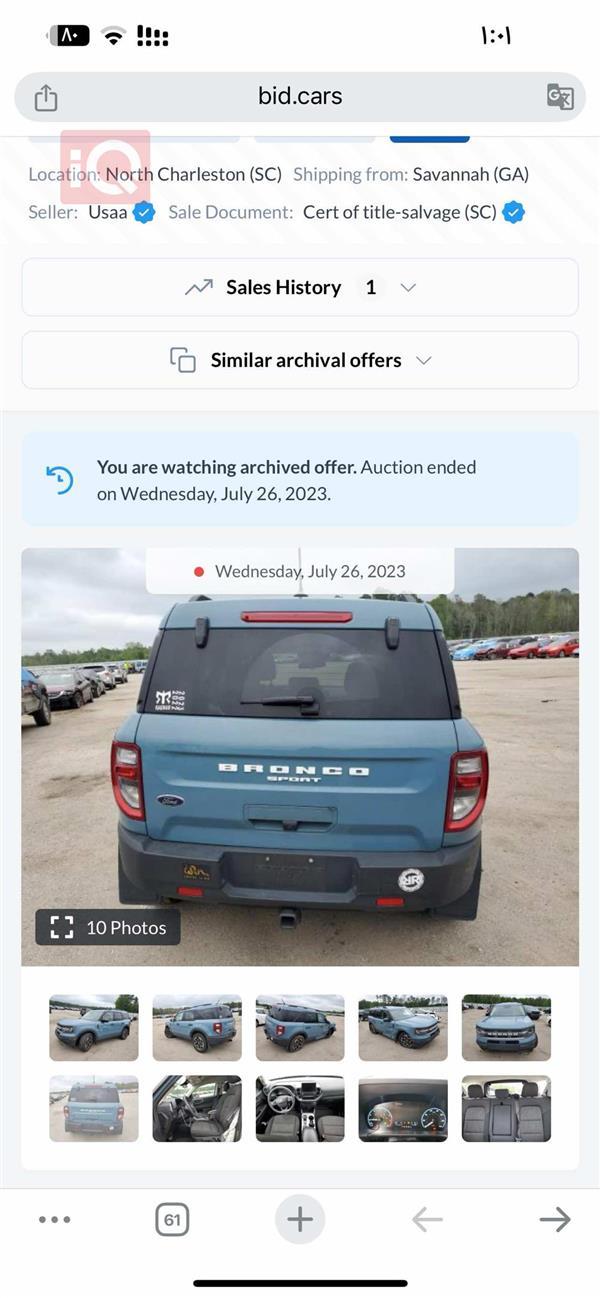View the front view thumbnail
600x1298 pixels.
(506, 1027)
